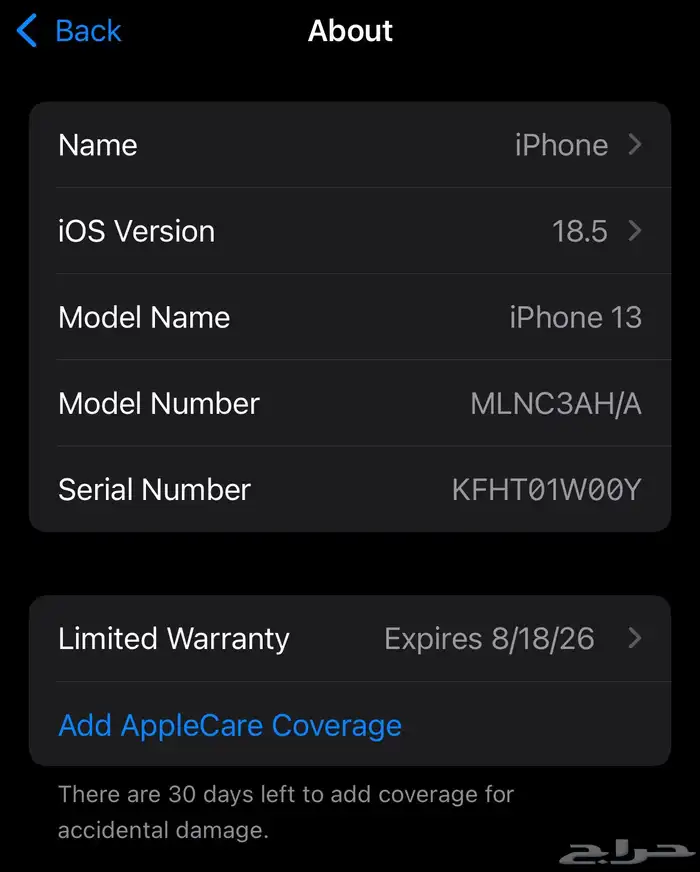Open iOS Version 18.5 details
The width and height of the screenshot is (700, 872).
350,231
